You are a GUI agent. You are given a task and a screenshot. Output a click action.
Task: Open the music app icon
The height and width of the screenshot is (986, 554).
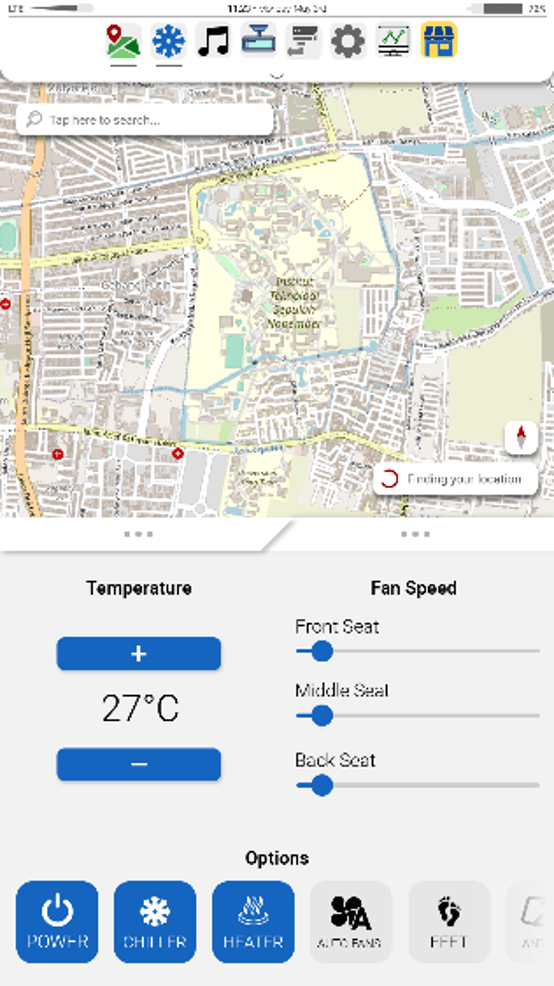213,41
